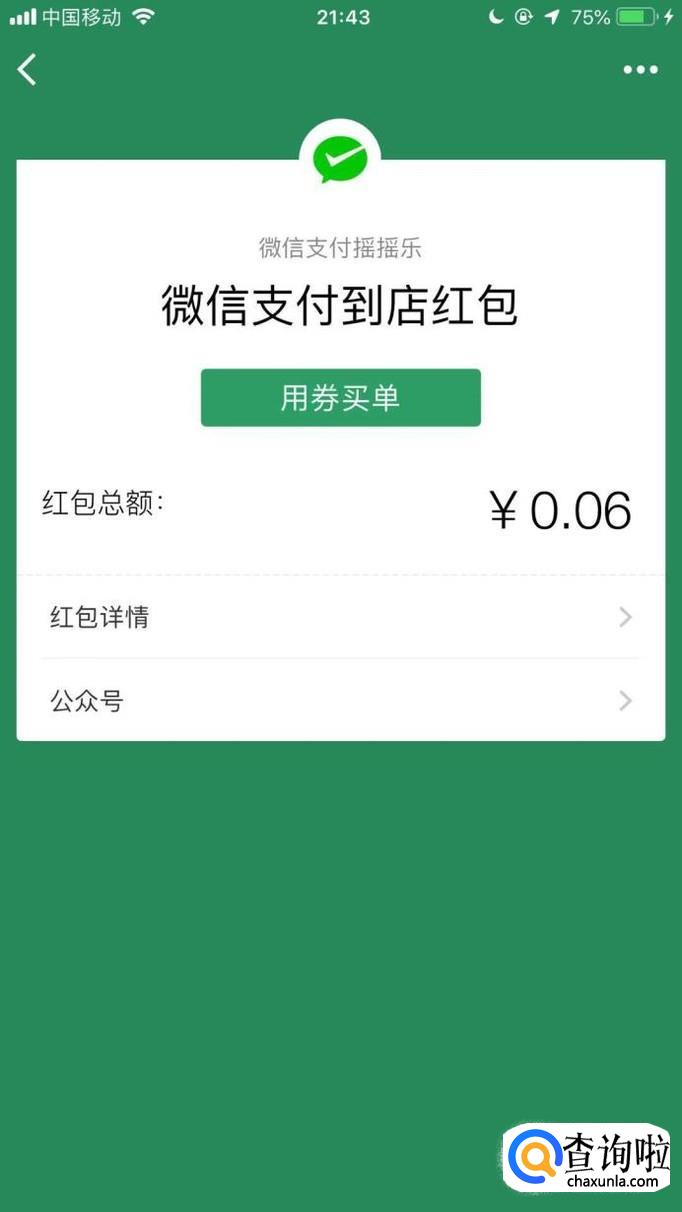
Task: Open the 红包详情 row
Action: pyautogui.click(x=340, y=617)
